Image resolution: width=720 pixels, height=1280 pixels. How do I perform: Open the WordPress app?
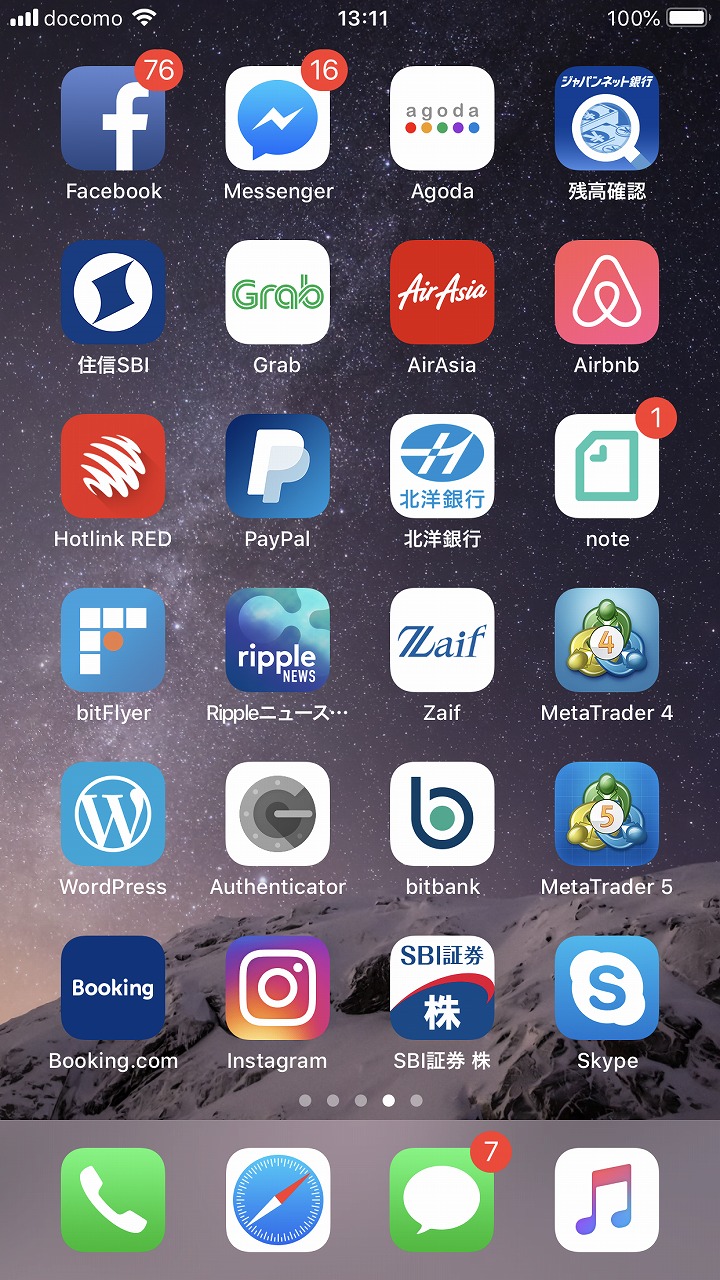click(x=113, y=814)
